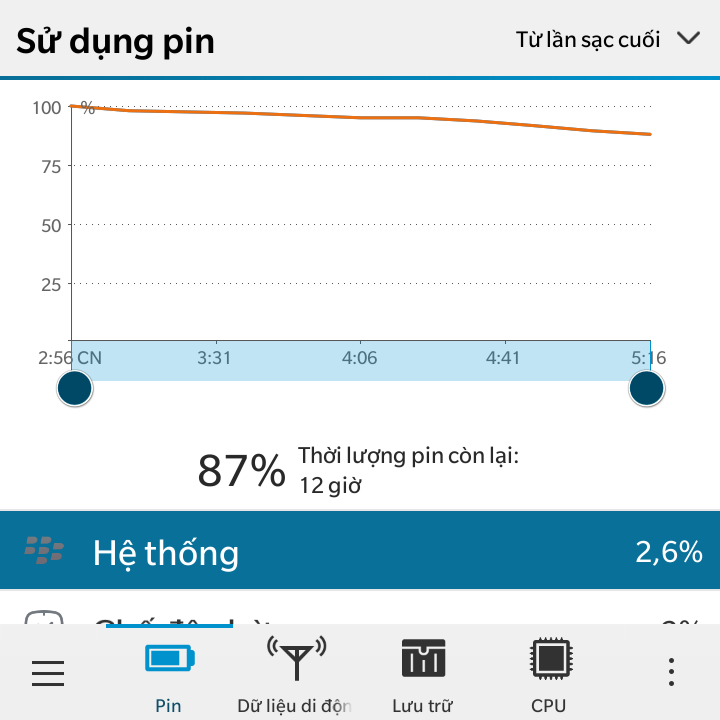
Task: Open the Hệ thống battery usage row
Action: [x=360, y=552]
